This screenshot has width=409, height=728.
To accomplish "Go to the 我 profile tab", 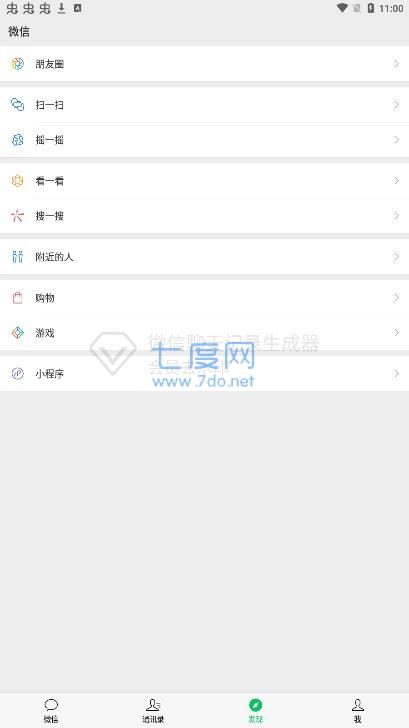I will pos(357,710).
